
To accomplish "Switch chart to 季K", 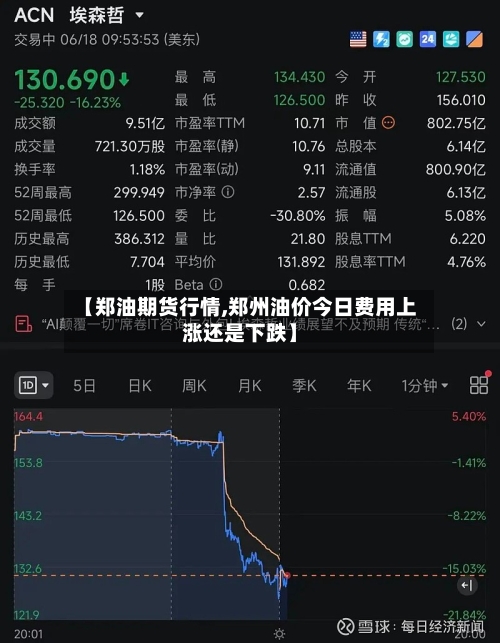I will [304, 386].
